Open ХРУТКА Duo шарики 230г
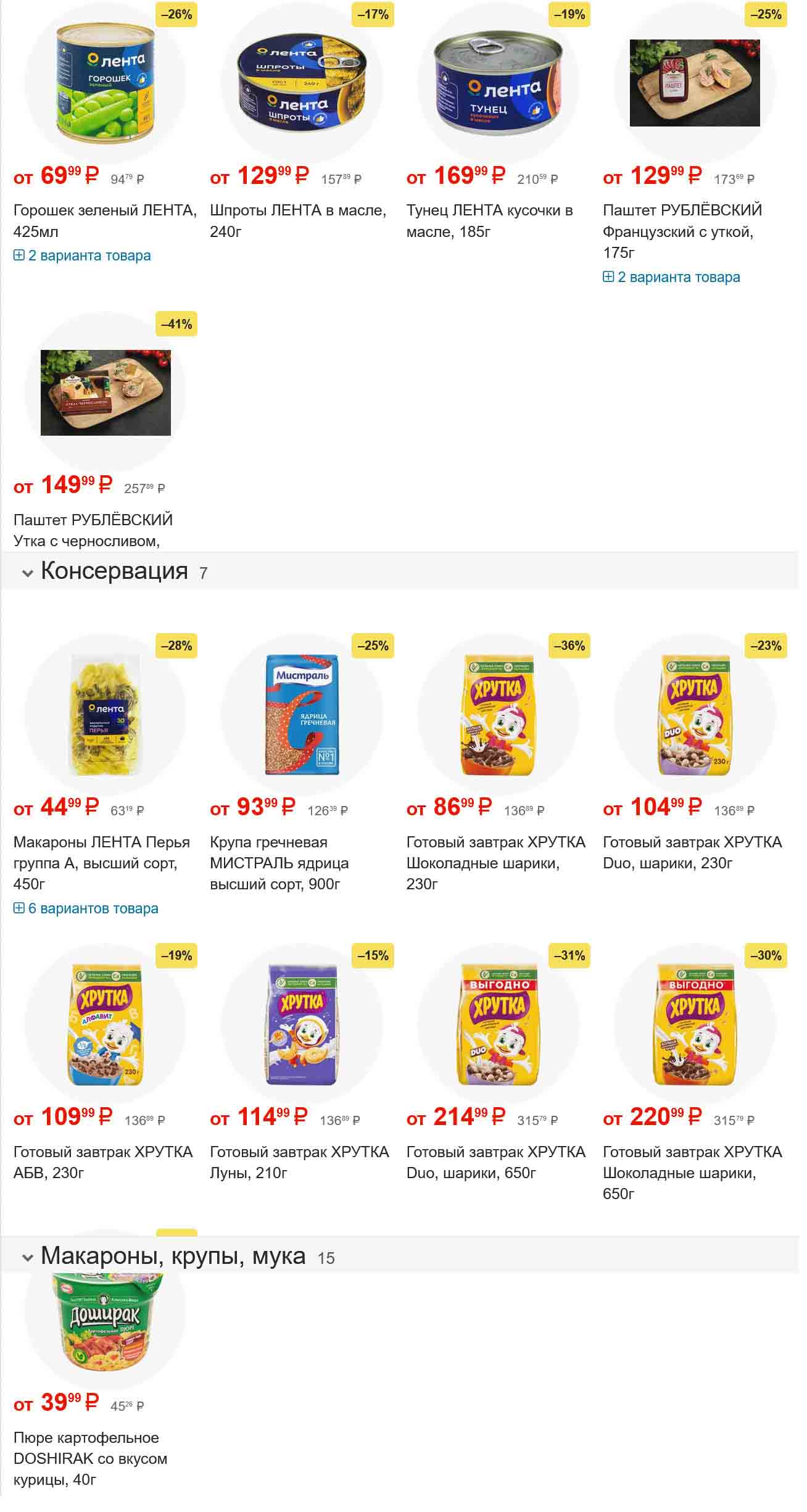 (x=692, y=852)
